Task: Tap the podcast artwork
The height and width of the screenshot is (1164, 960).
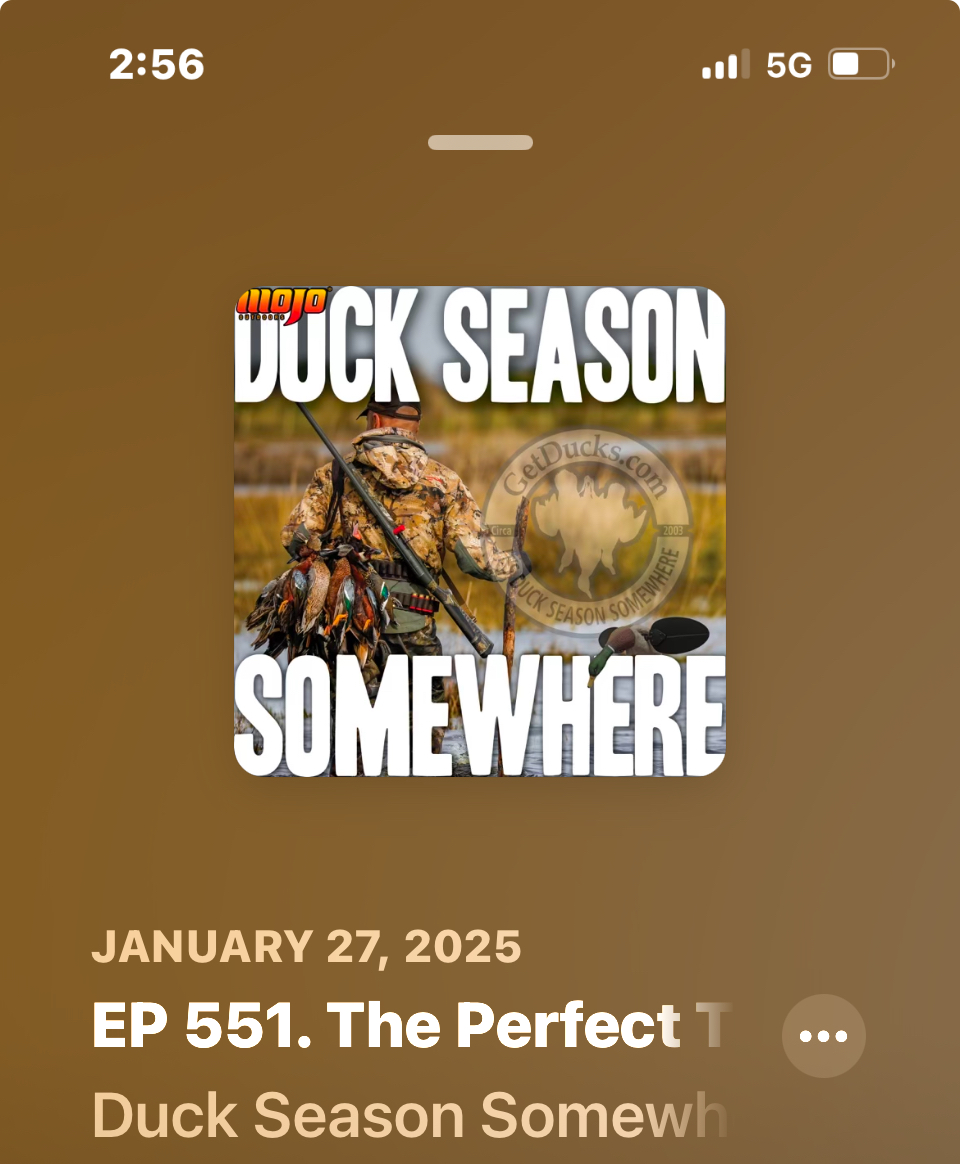Action: (x=480, y=531)
